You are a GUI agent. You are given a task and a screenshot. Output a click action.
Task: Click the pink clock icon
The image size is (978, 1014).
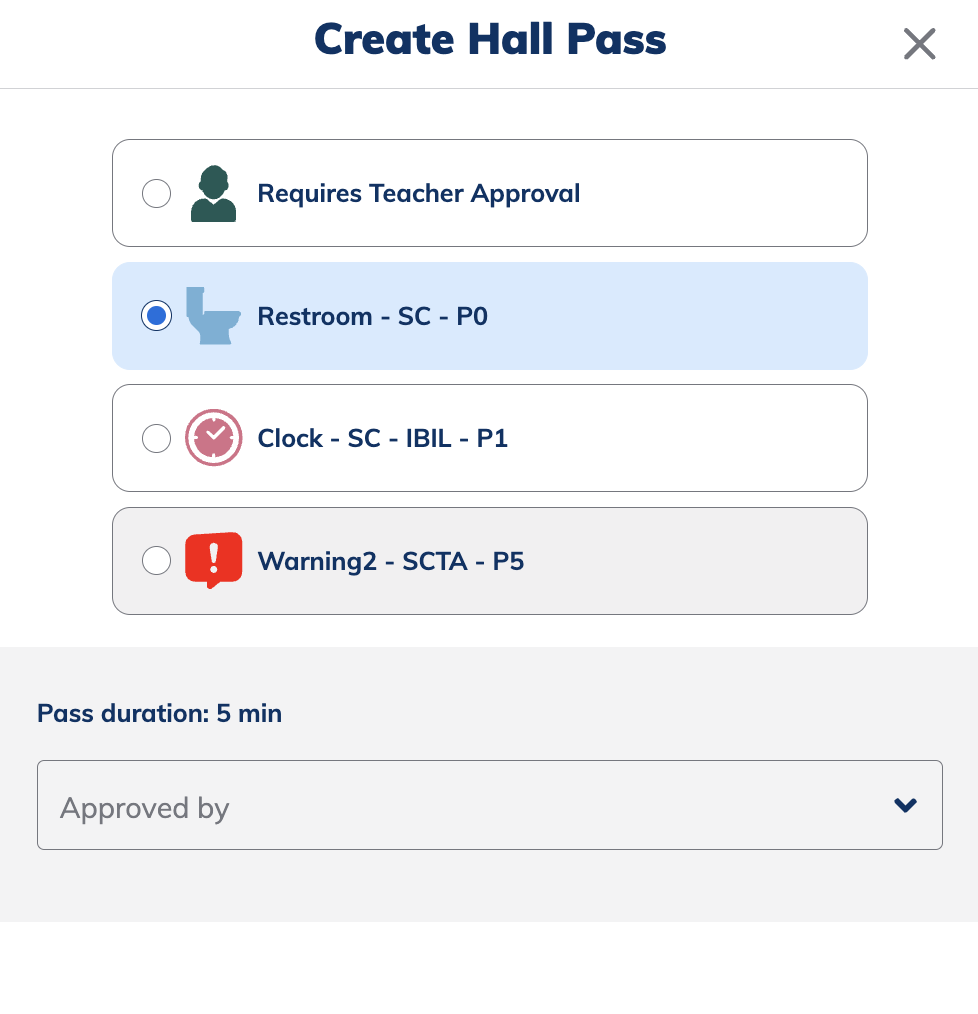coord(213,438)
